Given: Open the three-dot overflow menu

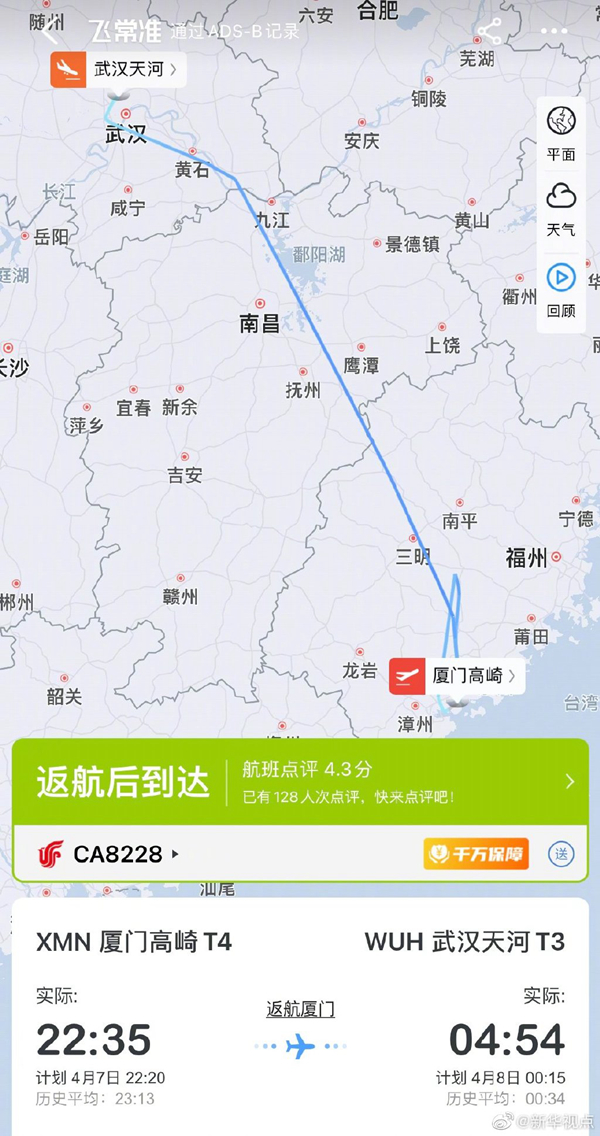Looking at the screenshot, I should [554, 31].
